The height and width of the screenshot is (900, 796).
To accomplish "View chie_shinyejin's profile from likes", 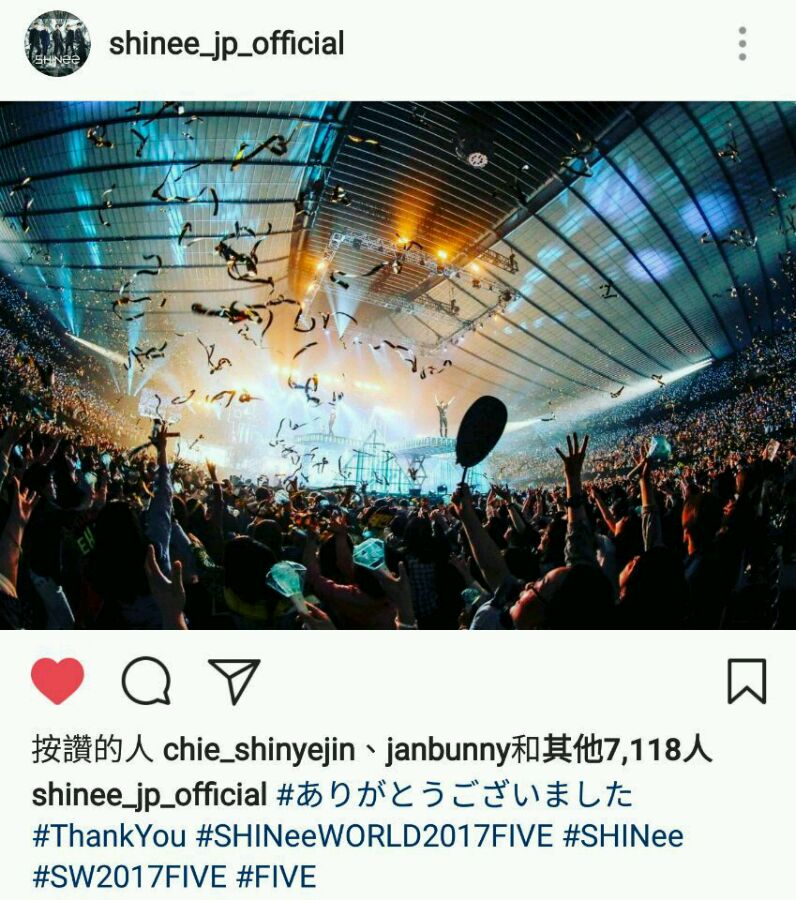I will point(259,751).
